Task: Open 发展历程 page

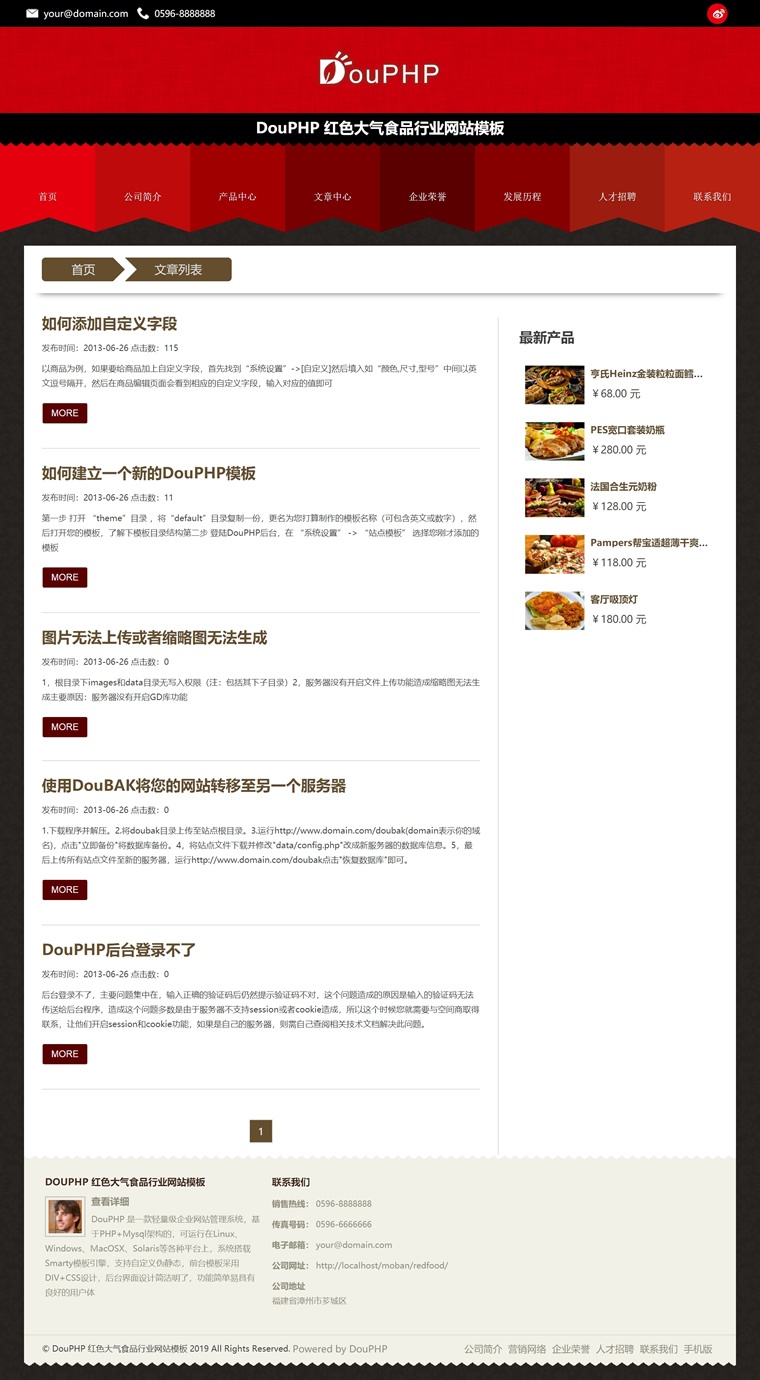Action: pyautogui.click(x=522, y=197)
